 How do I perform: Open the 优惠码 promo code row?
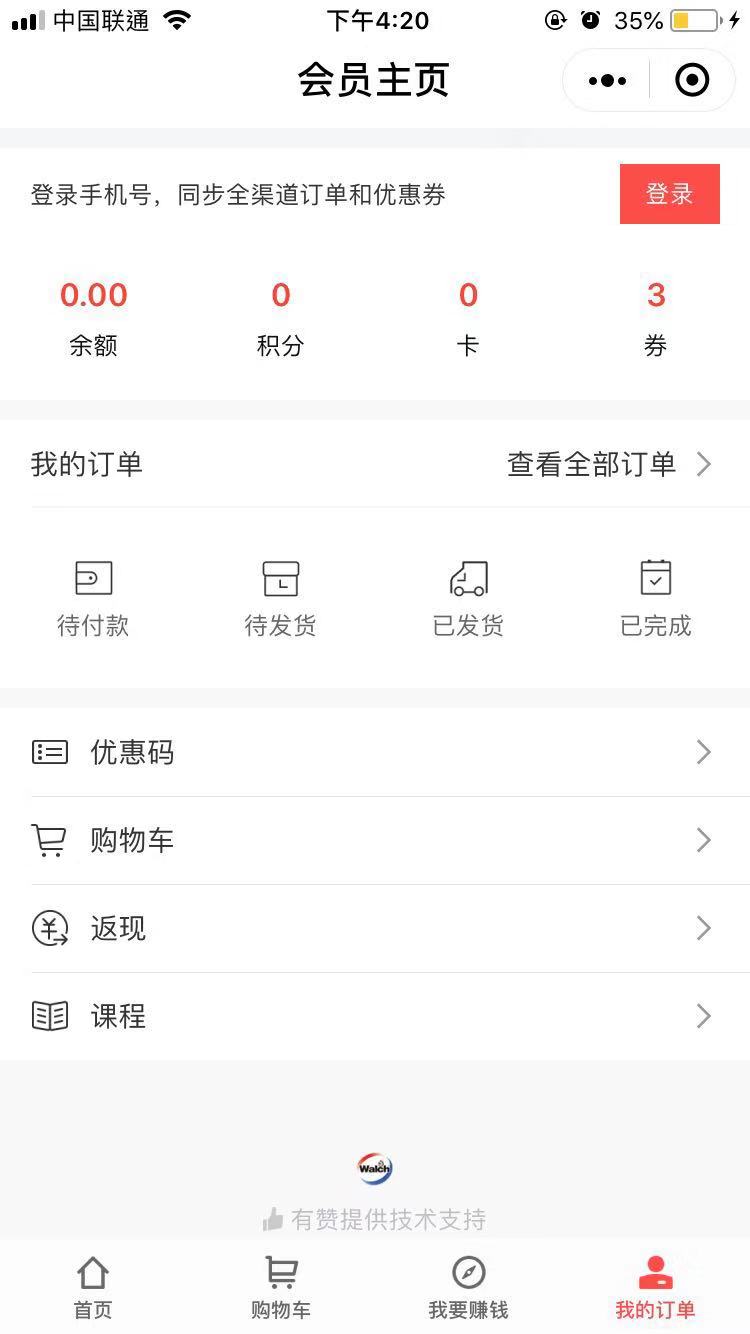click(x=375, y=752)
